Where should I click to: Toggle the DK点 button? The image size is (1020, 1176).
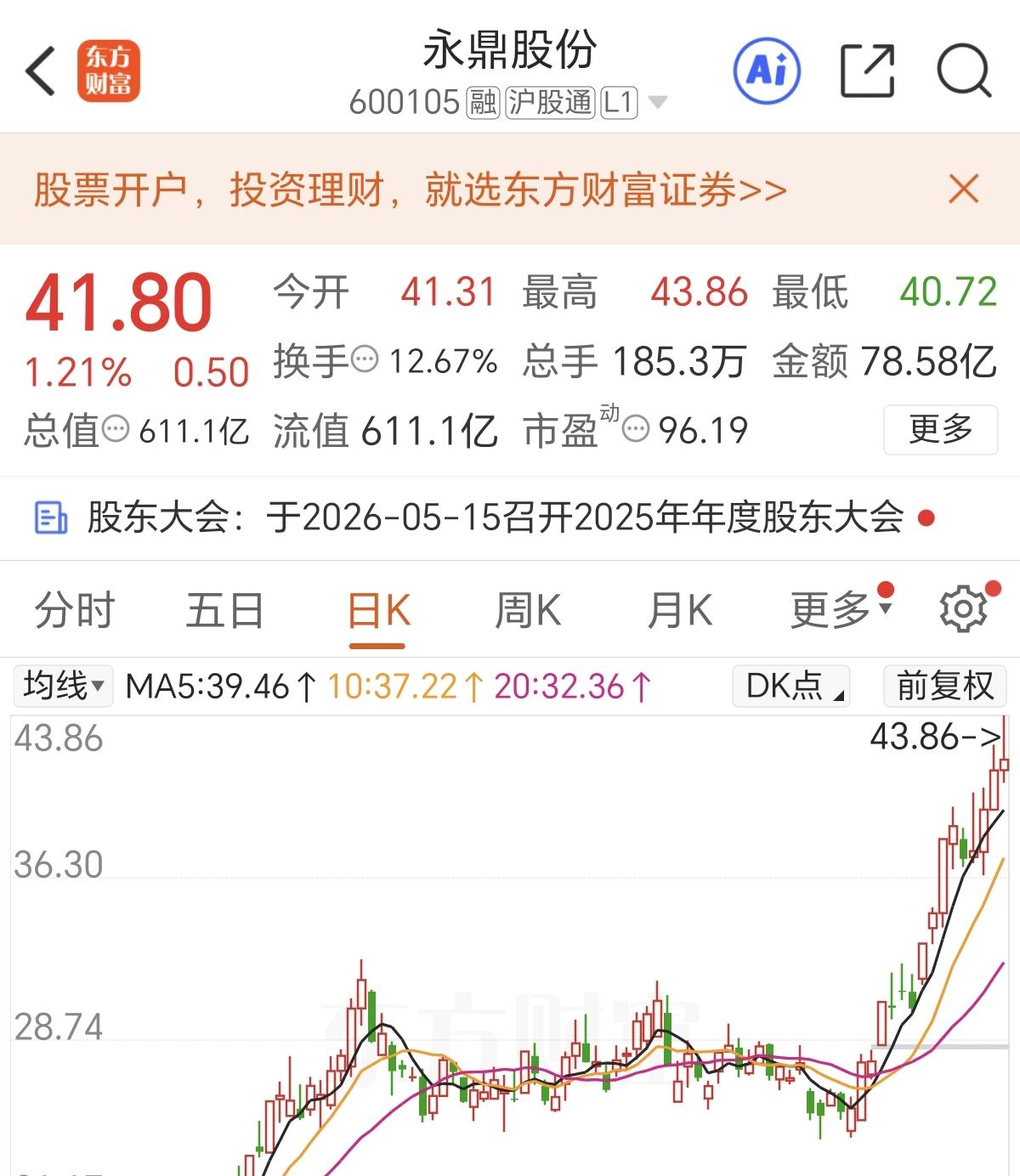[x=791, y=686]
